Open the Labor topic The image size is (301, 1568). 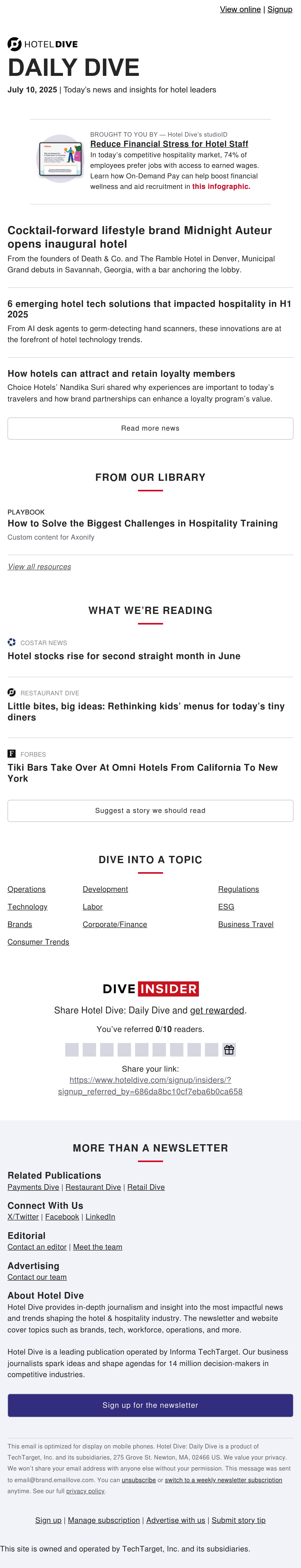coord(92,907)
